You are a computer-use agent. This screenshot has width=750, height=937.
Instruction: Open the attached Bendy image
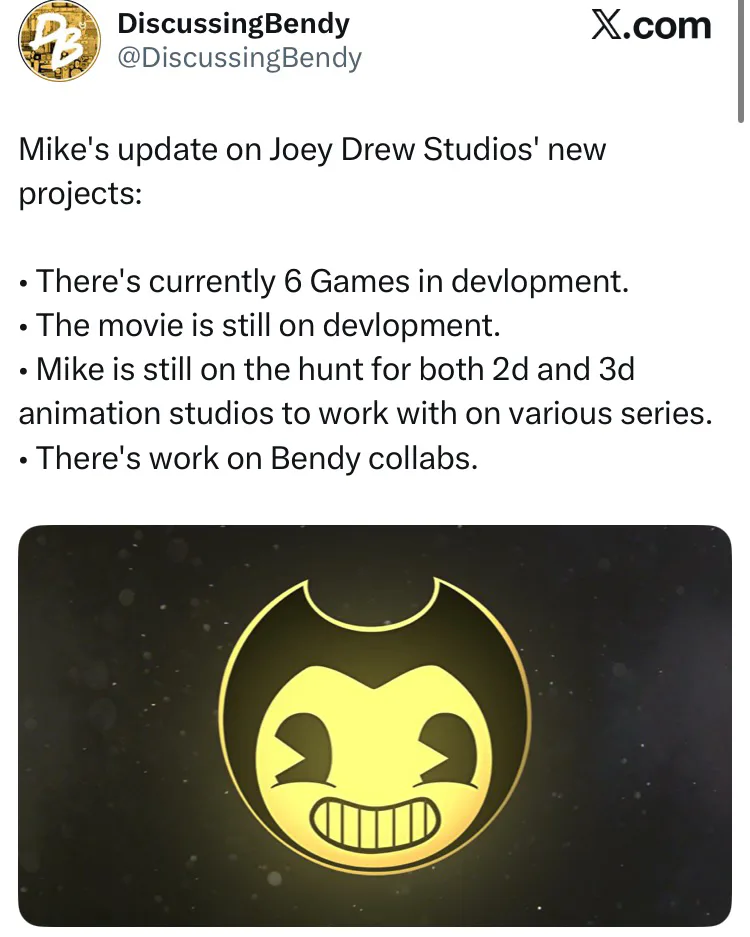(x=375, y=725)
